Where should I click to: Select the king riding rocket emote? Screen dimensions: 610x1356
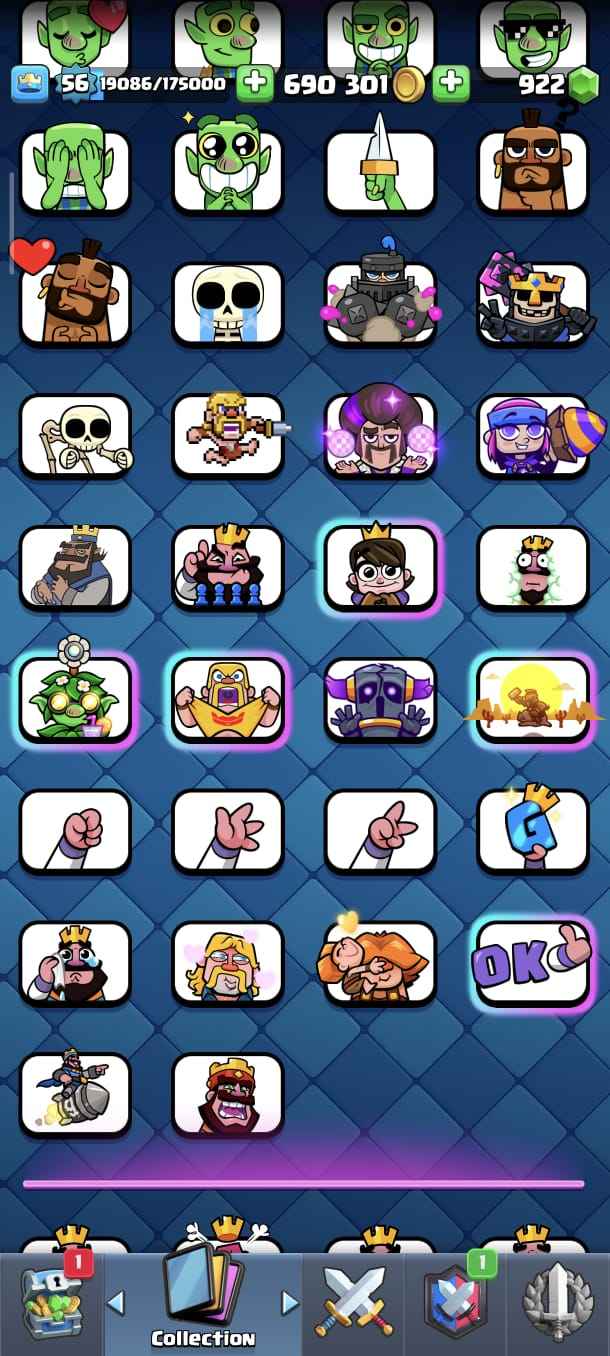tap(75, 1094)
